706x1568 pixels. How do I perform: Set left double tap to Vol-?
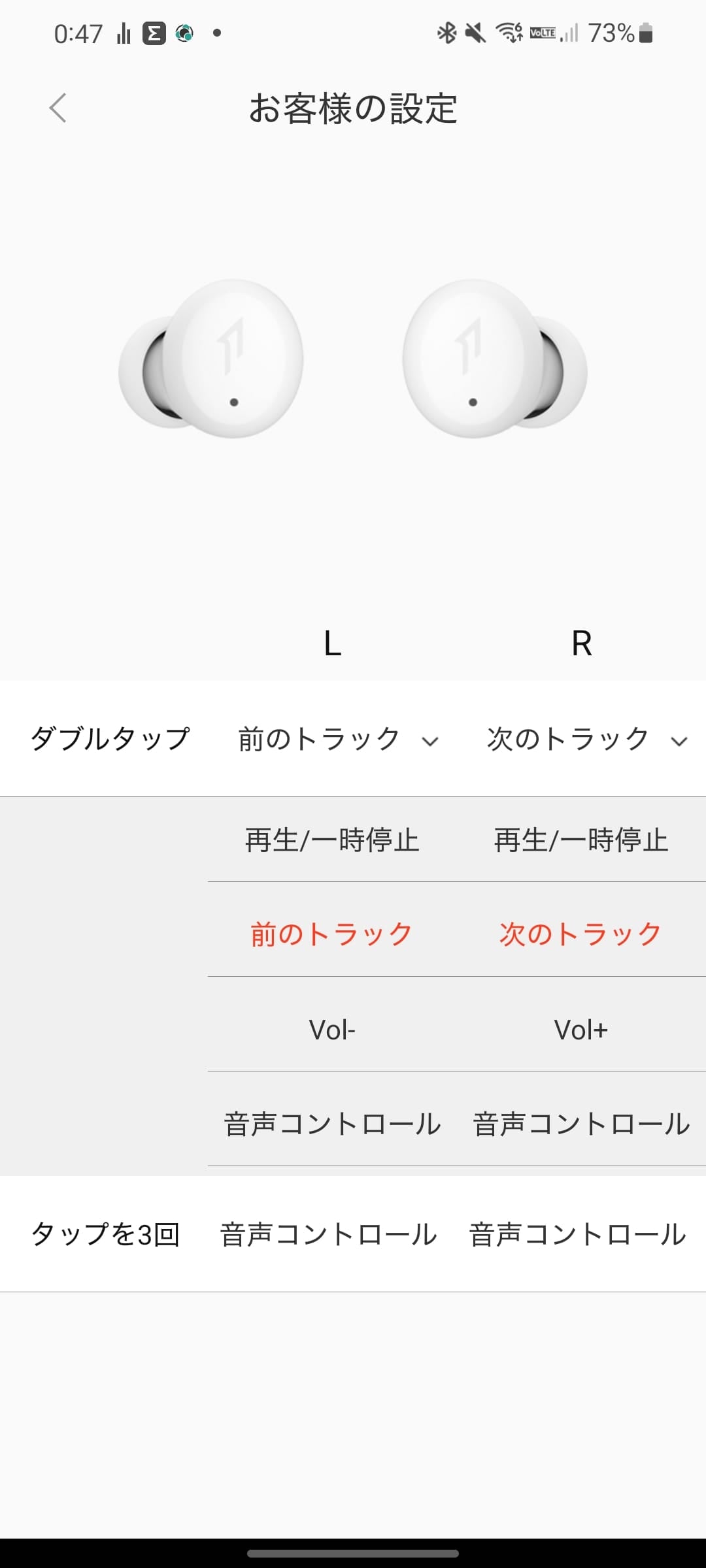click(332, 1030)
